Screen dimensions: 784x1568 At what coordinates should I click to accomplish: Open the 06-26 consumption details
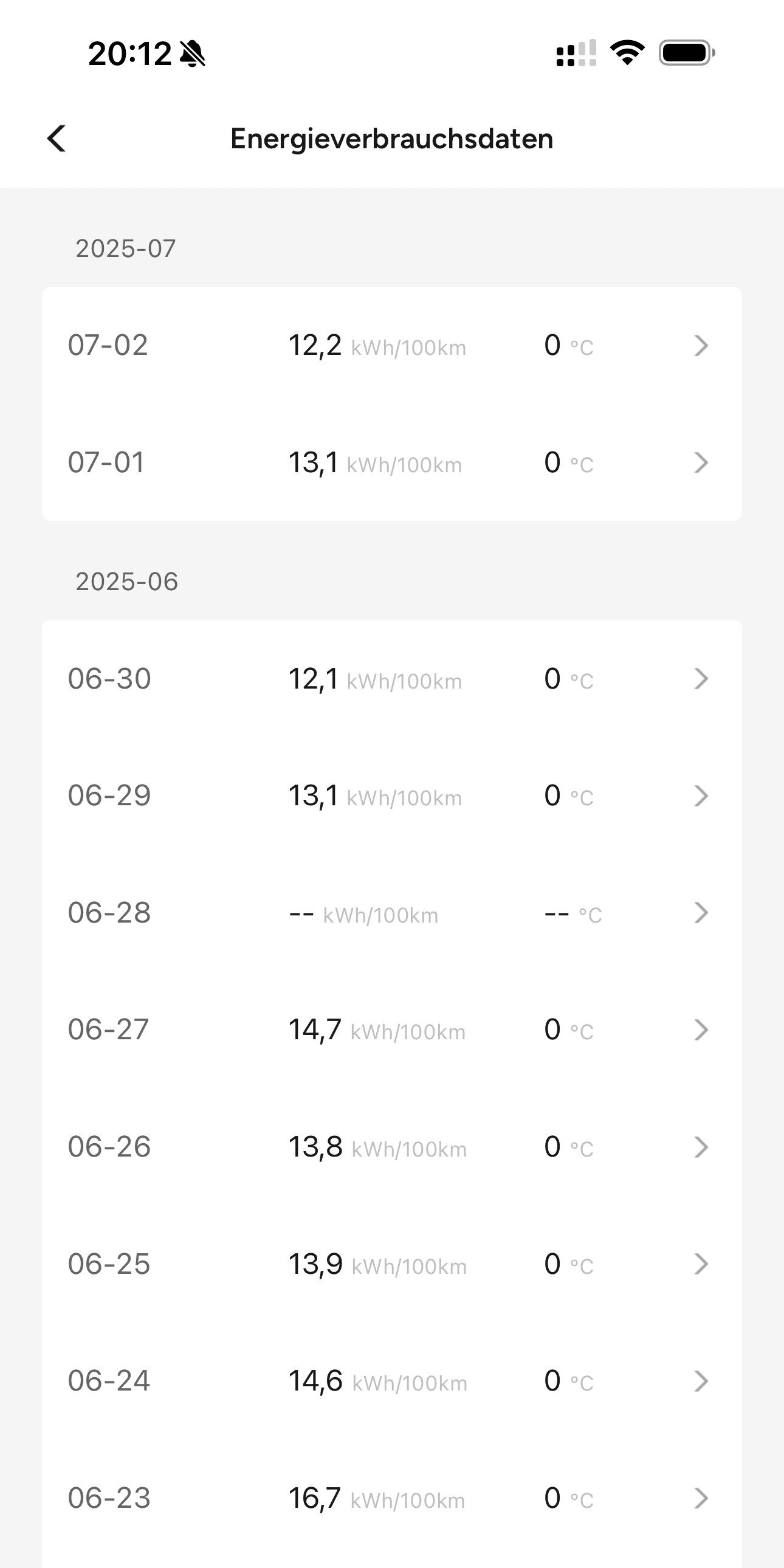point(391,1147)
